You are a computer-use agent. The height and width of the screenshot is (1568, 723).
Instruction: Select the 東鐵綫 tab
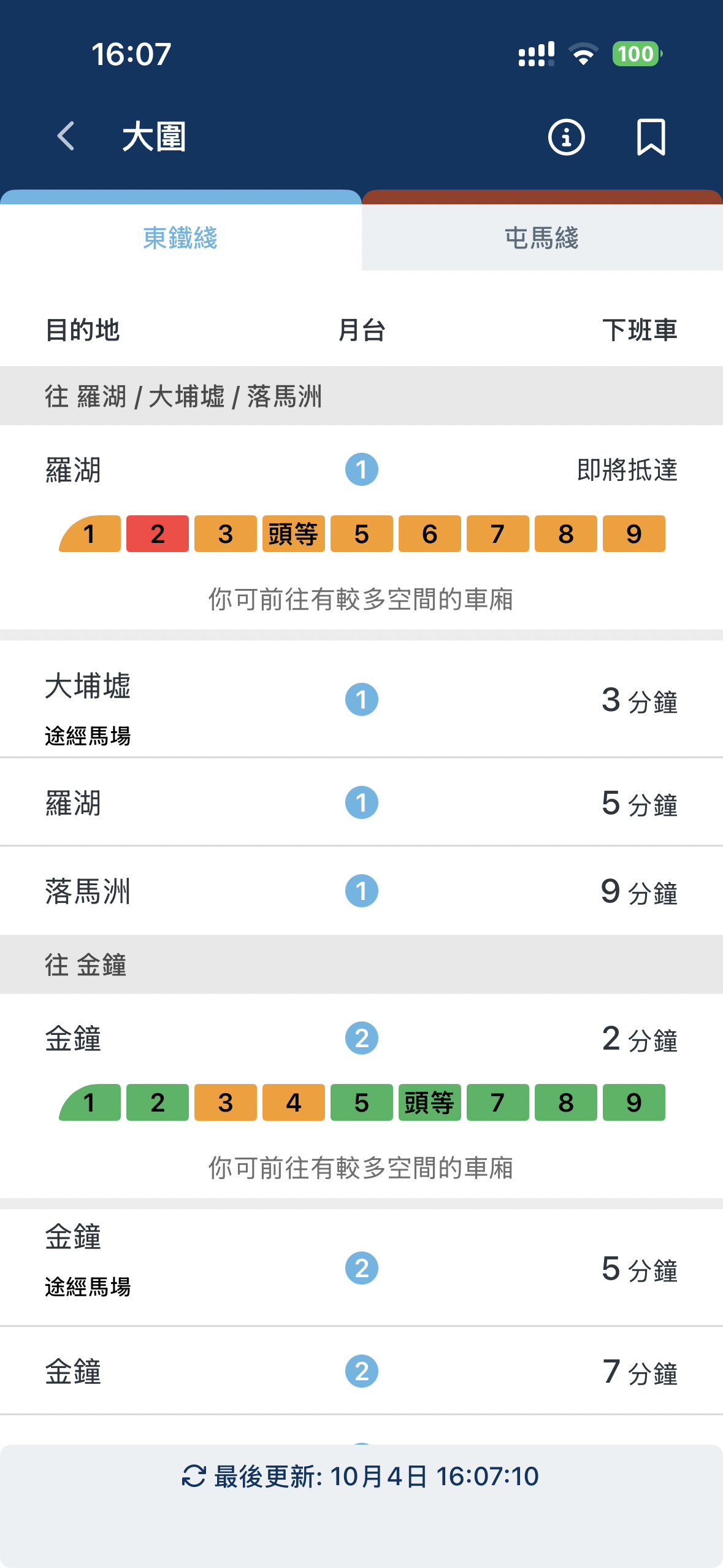180,237
